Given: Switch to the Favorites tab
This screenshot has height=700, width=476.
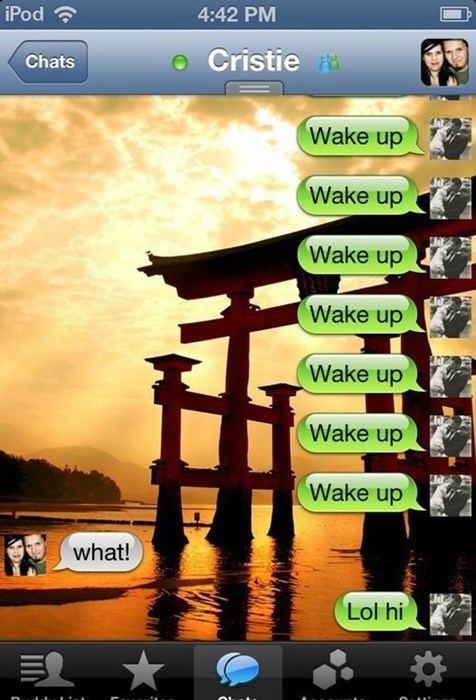Looking at the screenshot, I should [143, 672].
